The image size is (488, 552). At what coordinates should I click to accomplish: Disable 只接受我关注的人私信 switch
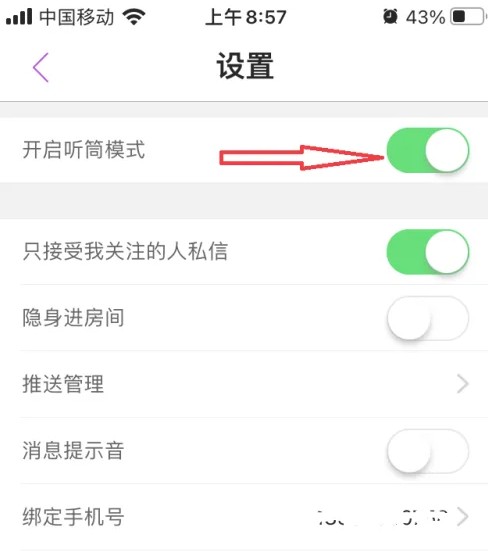(428, 252)
